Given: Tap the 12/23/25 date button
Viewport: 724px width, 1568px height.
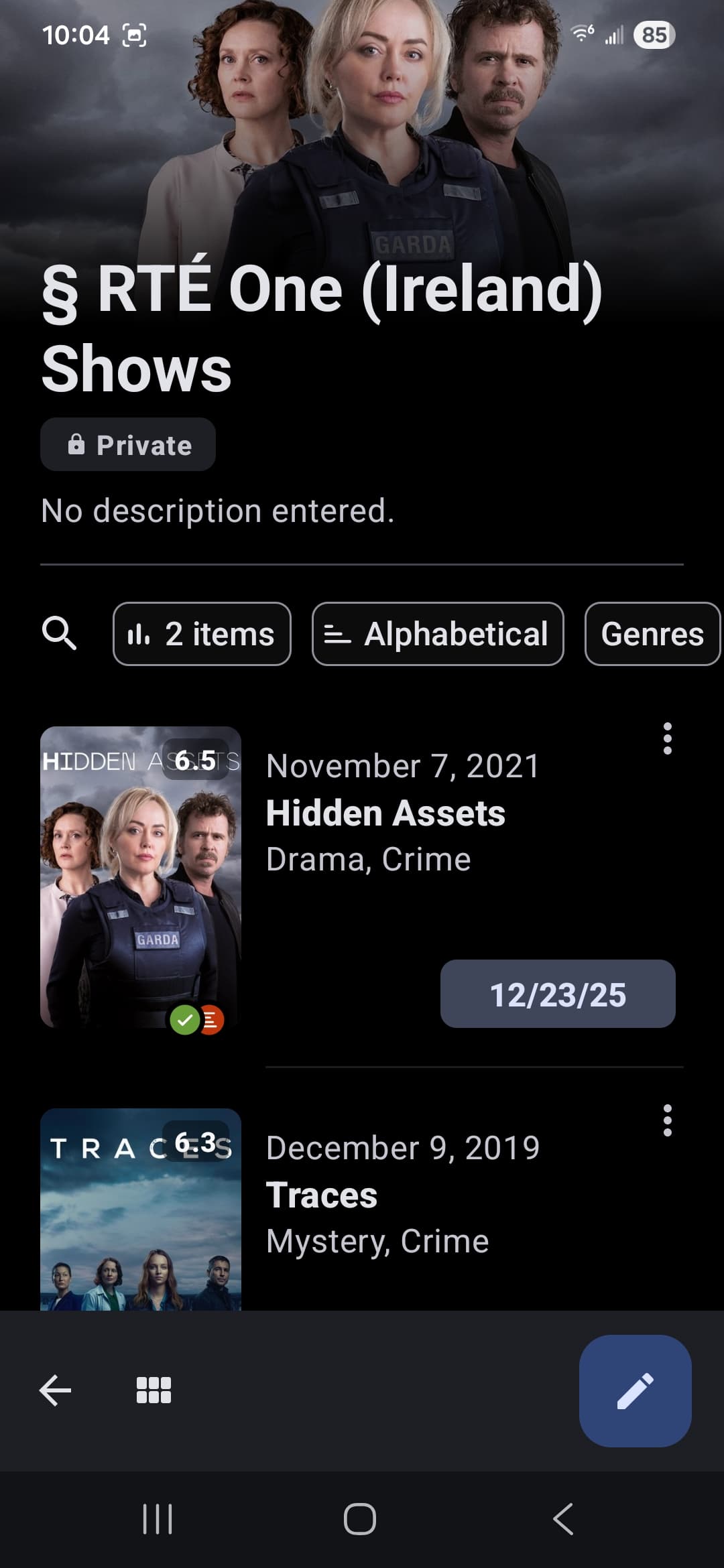Looking at the screenshot, I should point(558,994).
